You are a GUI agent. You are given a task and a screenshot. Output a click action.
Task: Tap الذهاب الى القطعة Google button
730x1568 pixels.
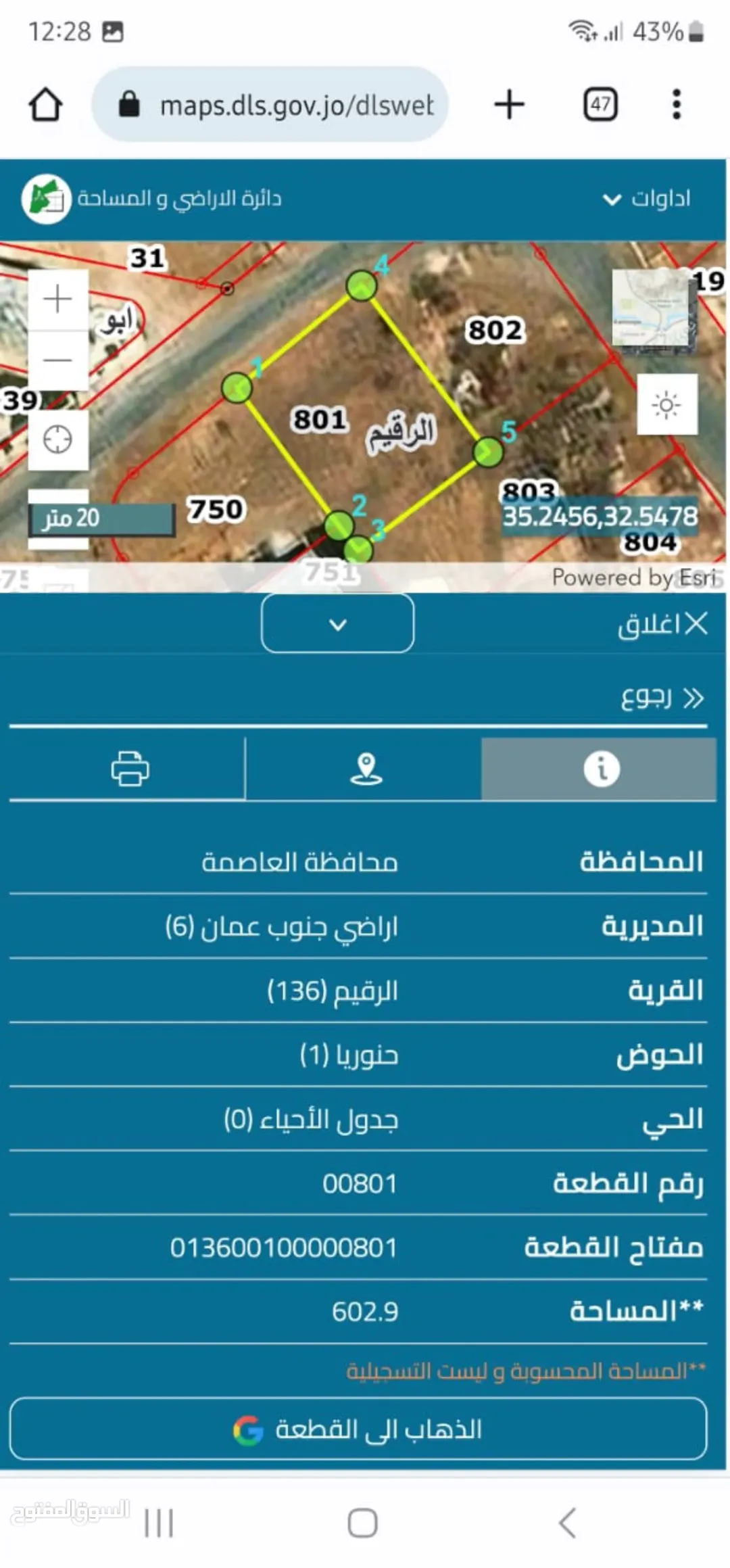click(x=358, y=1429)
